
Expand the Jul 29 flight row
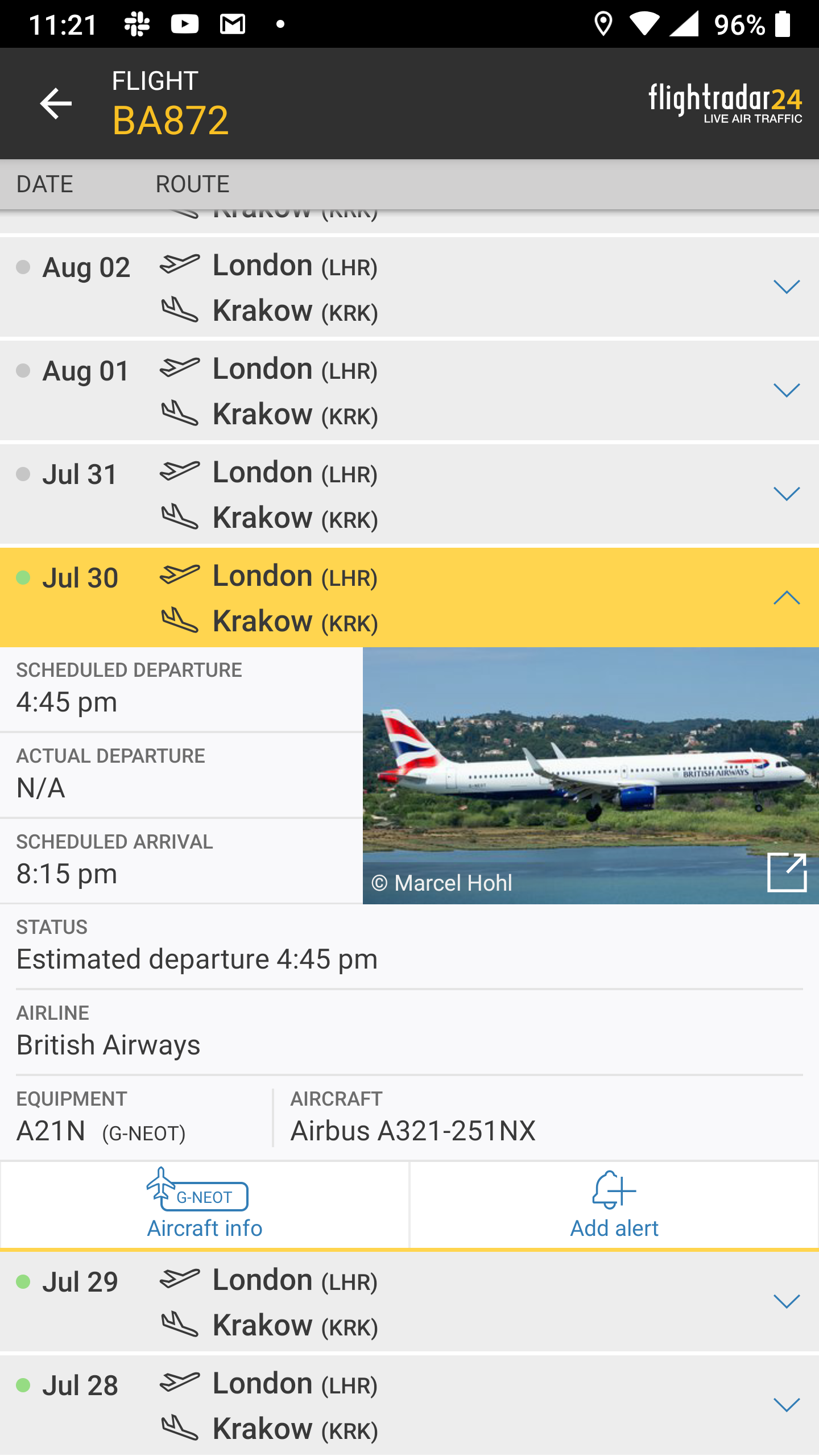tap(787, 1301)
